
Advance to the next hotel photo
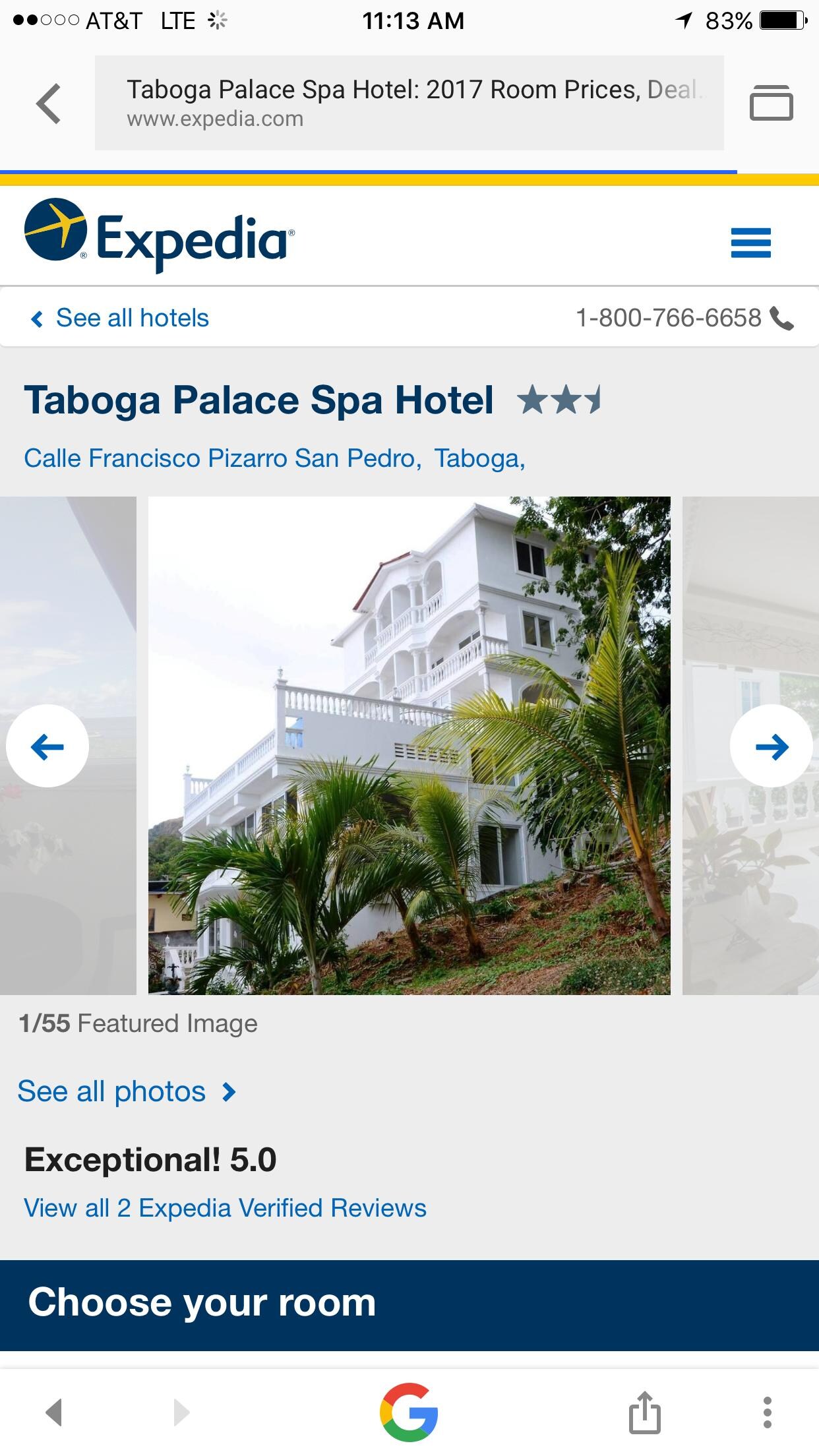click(x=770, y=746)
